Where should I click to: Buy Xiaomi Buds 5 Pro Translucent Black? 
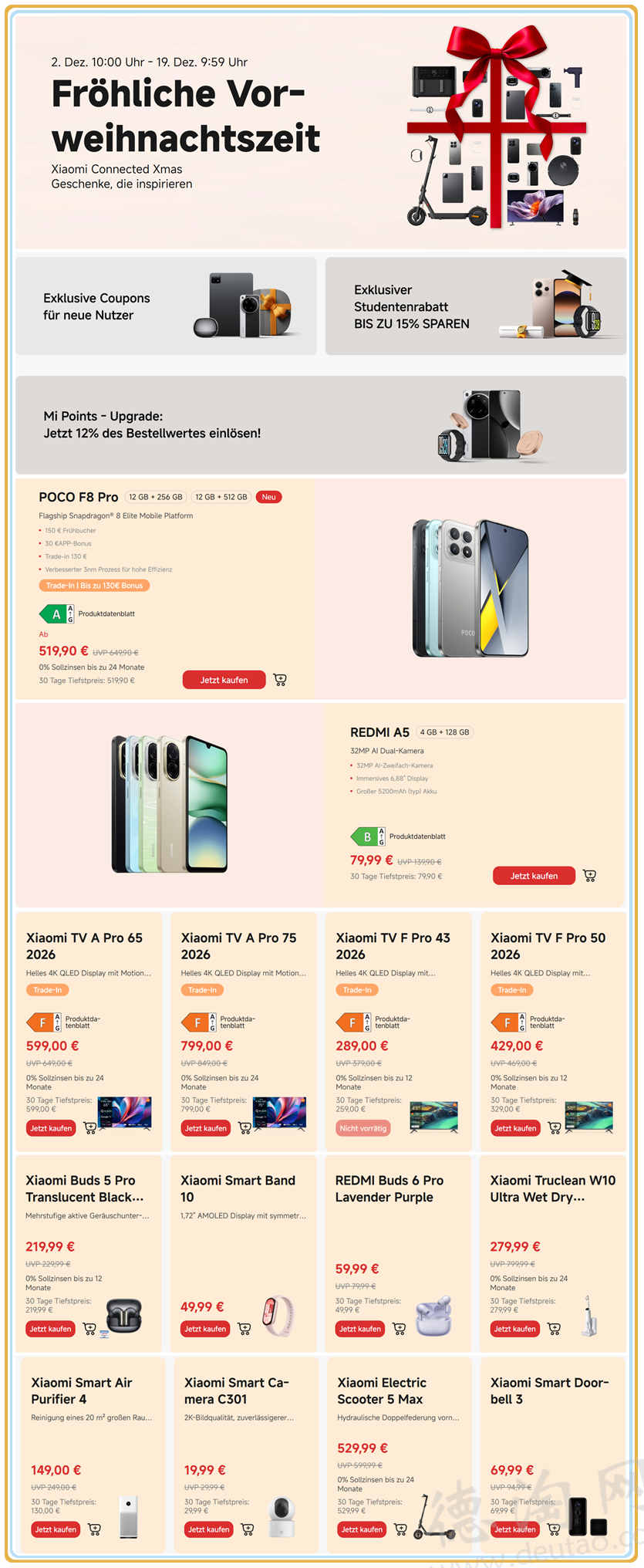[x=50, y=1329]
